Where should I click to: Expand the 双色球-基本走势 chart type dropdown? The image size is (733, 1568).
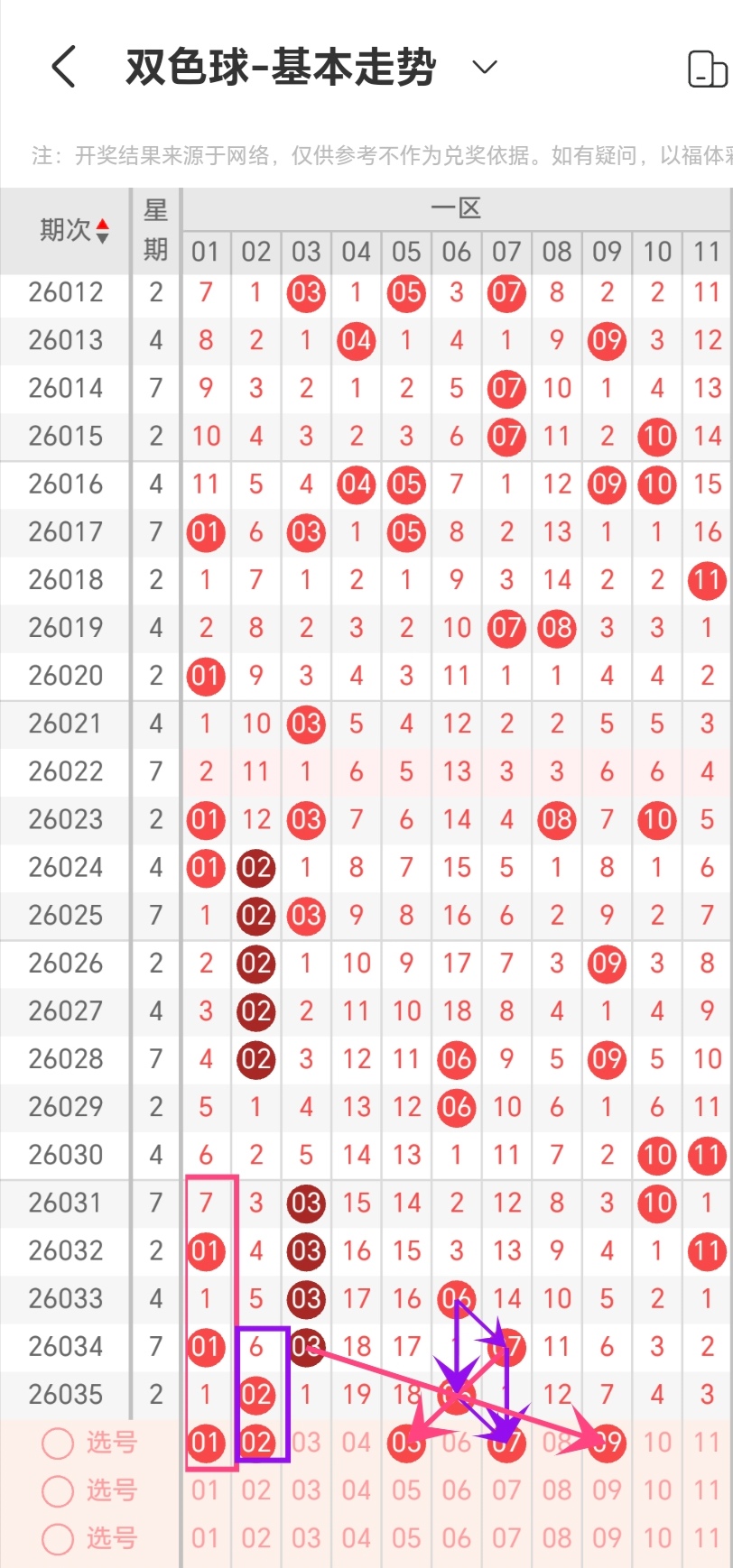click(x=485, y=67)
